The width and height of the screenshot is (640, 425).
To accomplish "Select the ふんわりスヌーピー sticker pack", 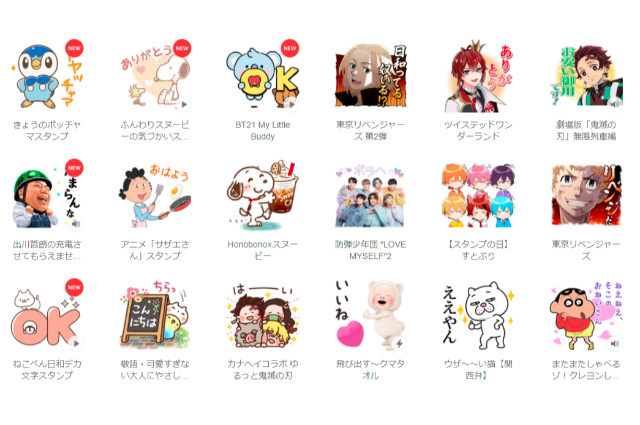I will point(154,78).
